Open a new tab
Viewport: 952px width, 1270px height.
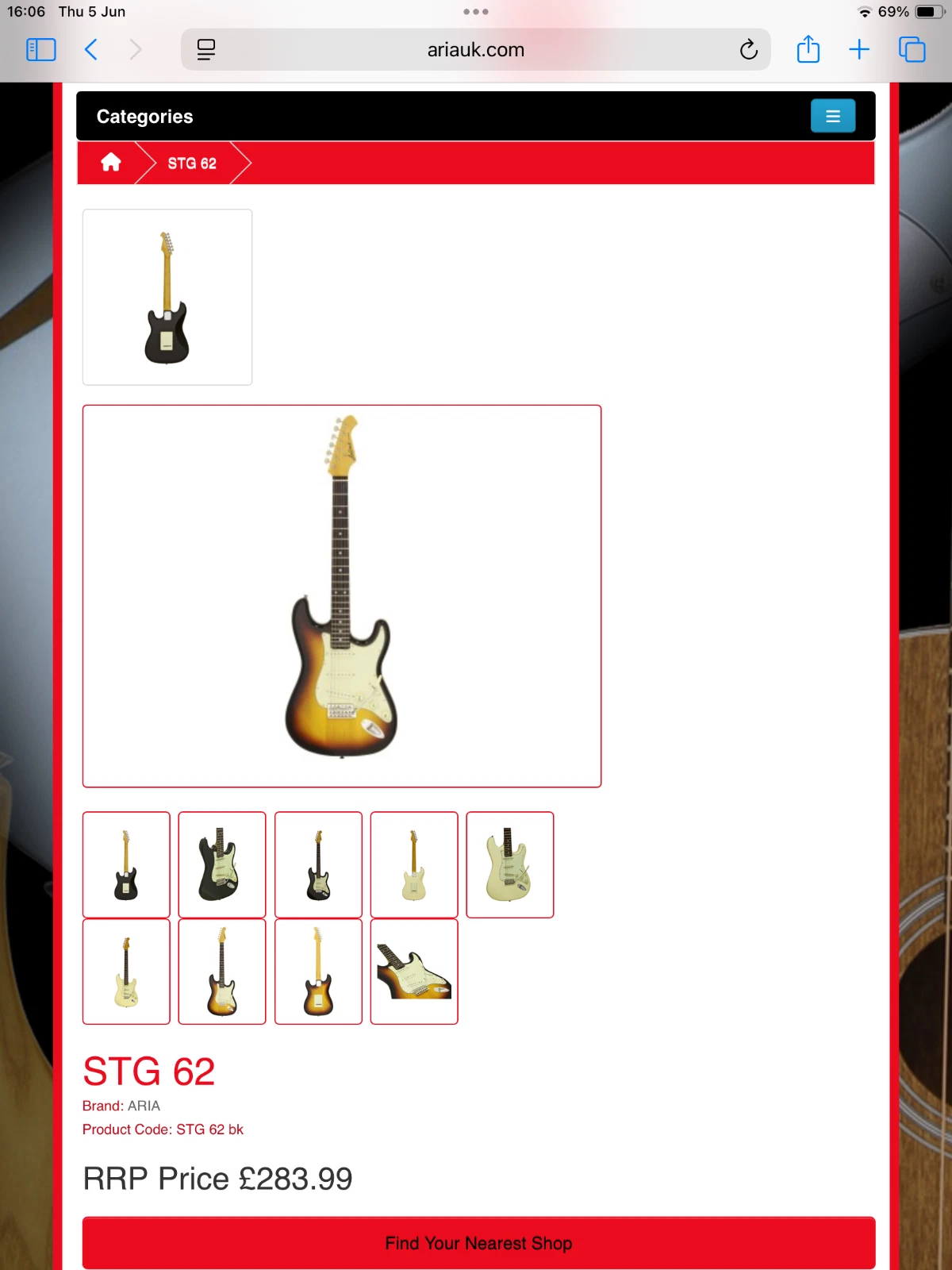[859, 50]
